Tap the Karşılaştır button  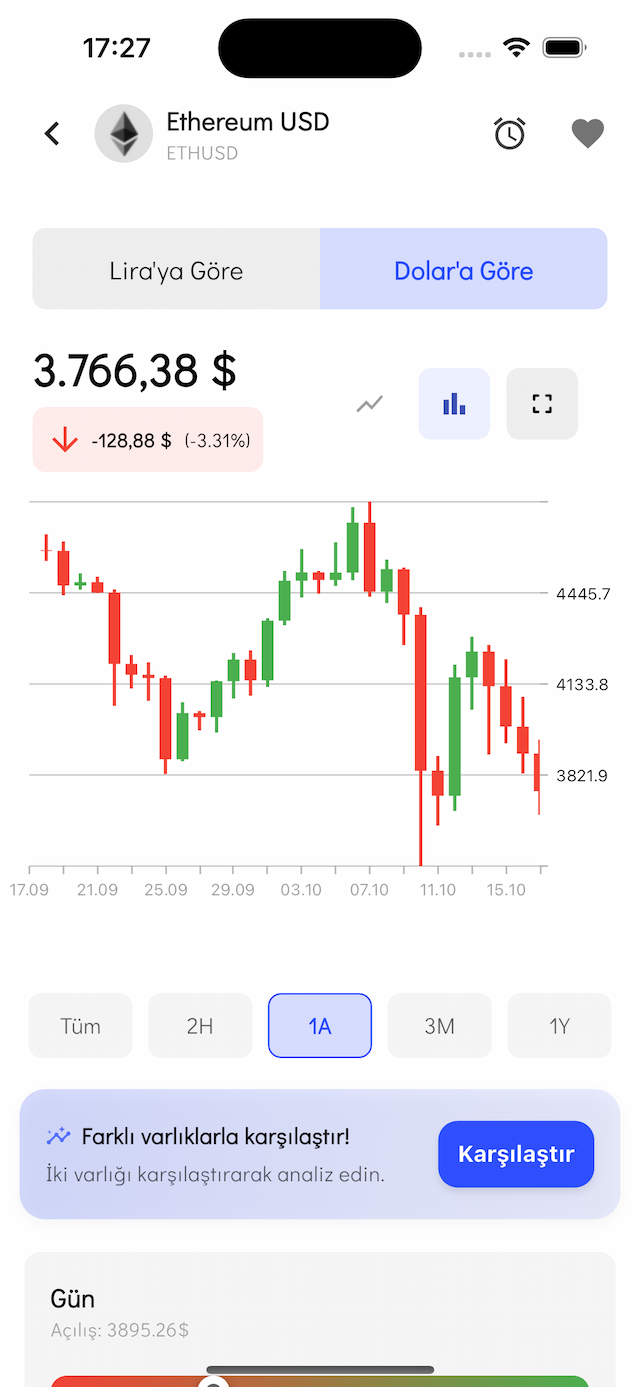pos(516,1154)
